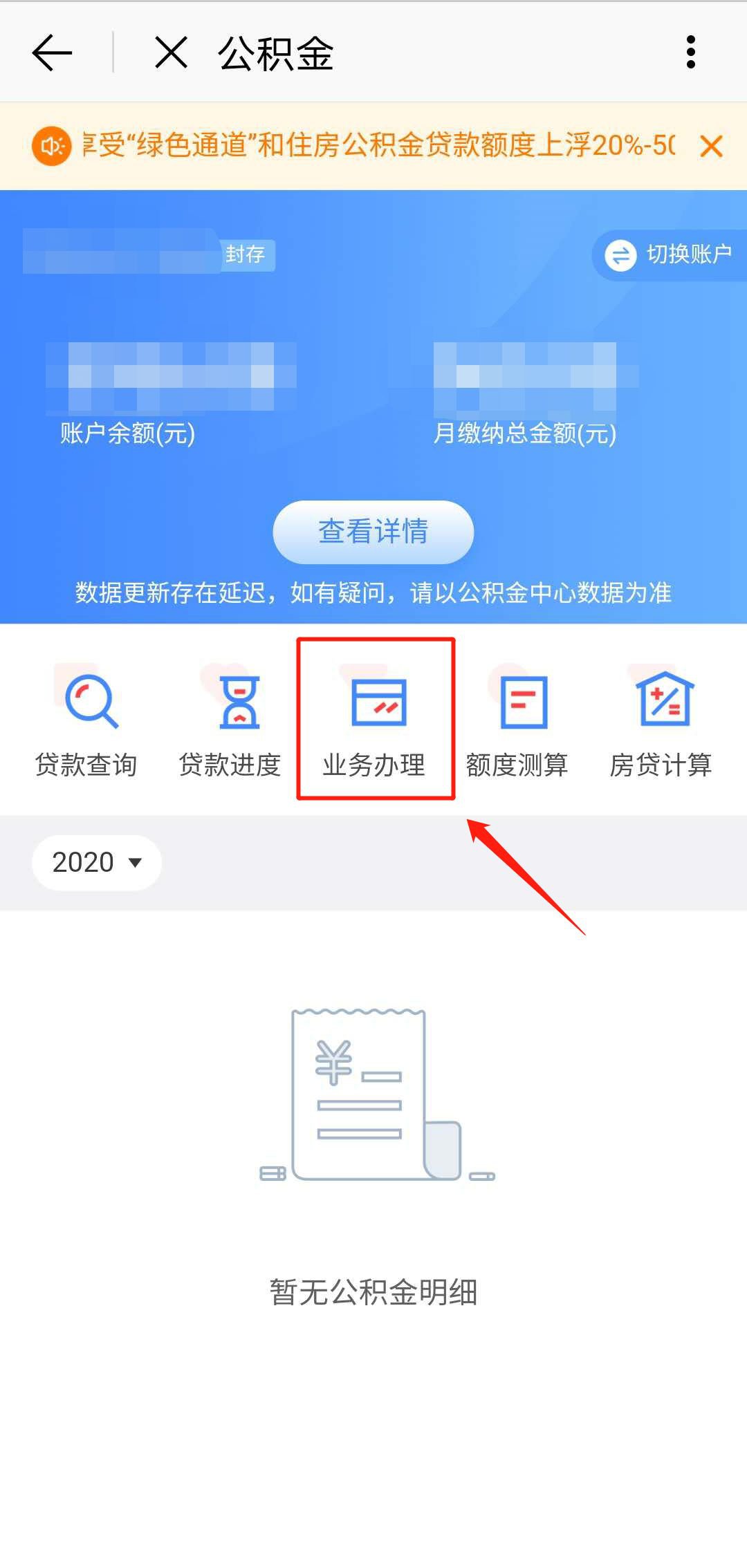Open 额度测算 quota estimate

pyautogui.click(x=517, y=719)
